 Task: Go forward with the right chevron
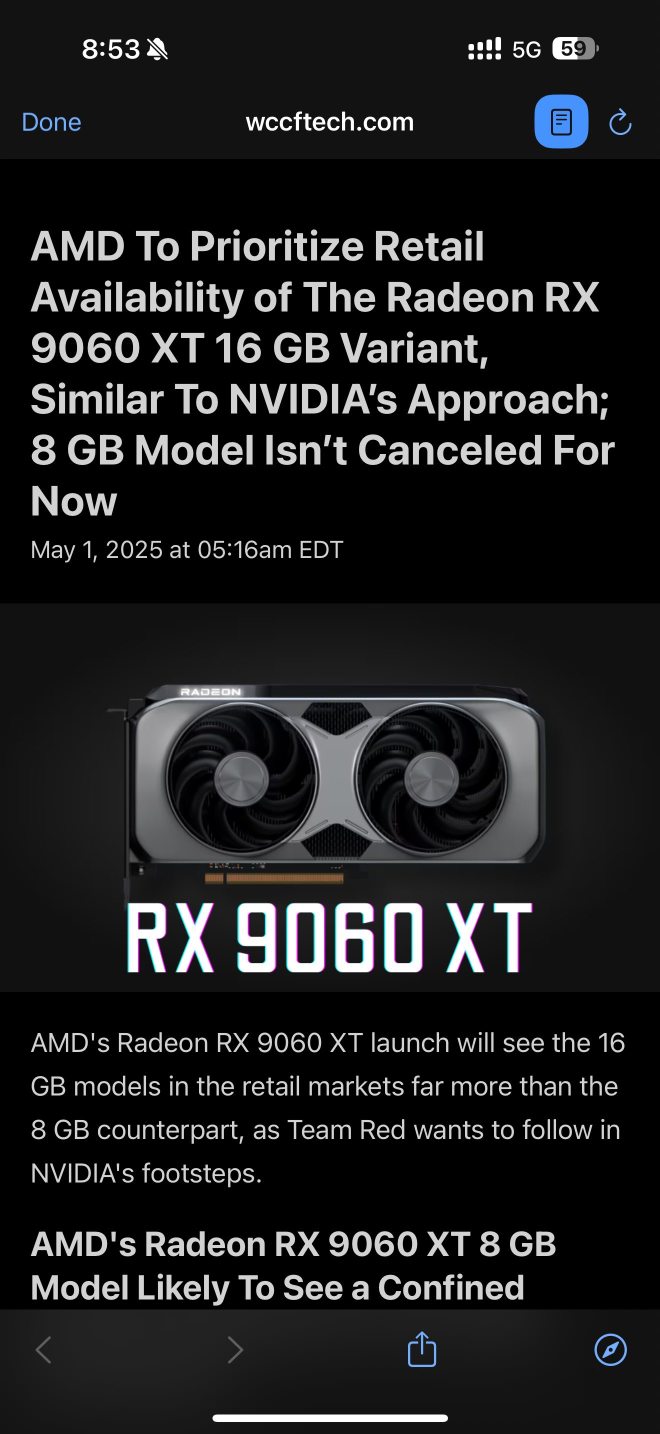coord(235,1350)
